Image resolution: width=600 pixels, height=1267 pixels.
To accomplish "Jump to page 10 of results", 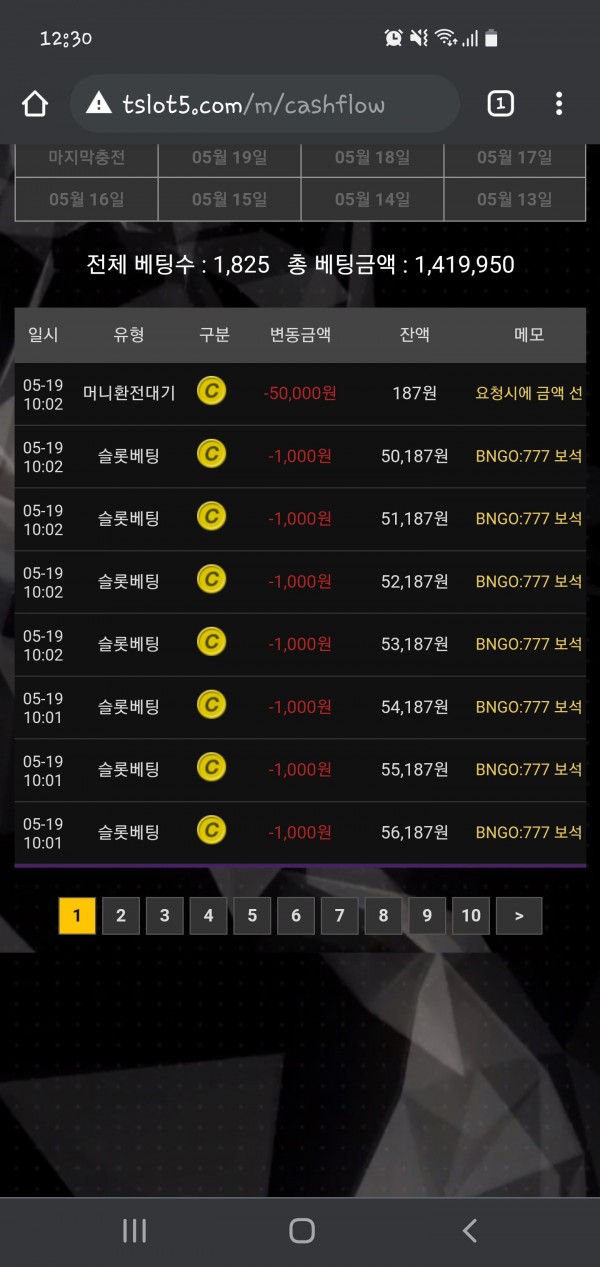I will pos(471,915).
